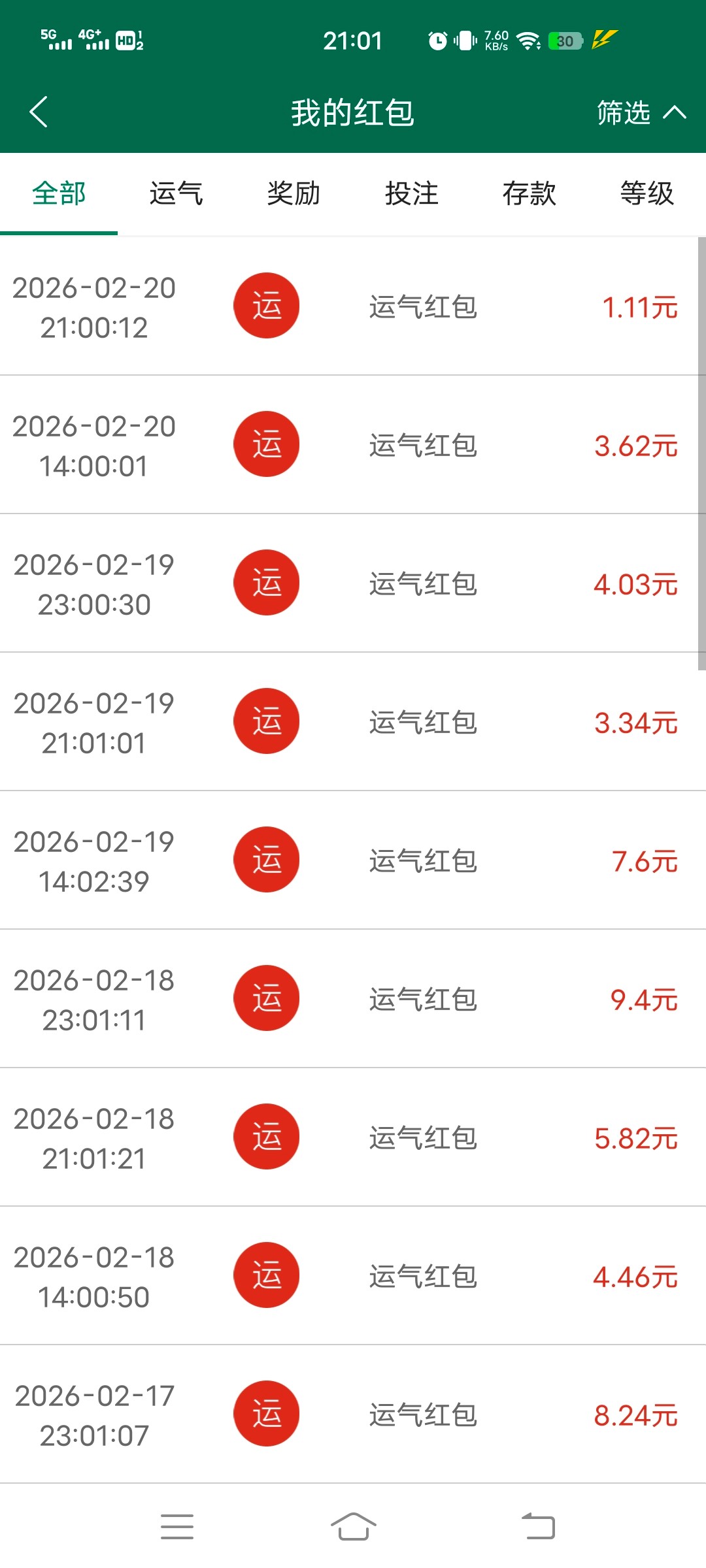Open the system recent apps menu
The width and height of the screenshot is (706, 1568).
tap(177, 1526)
